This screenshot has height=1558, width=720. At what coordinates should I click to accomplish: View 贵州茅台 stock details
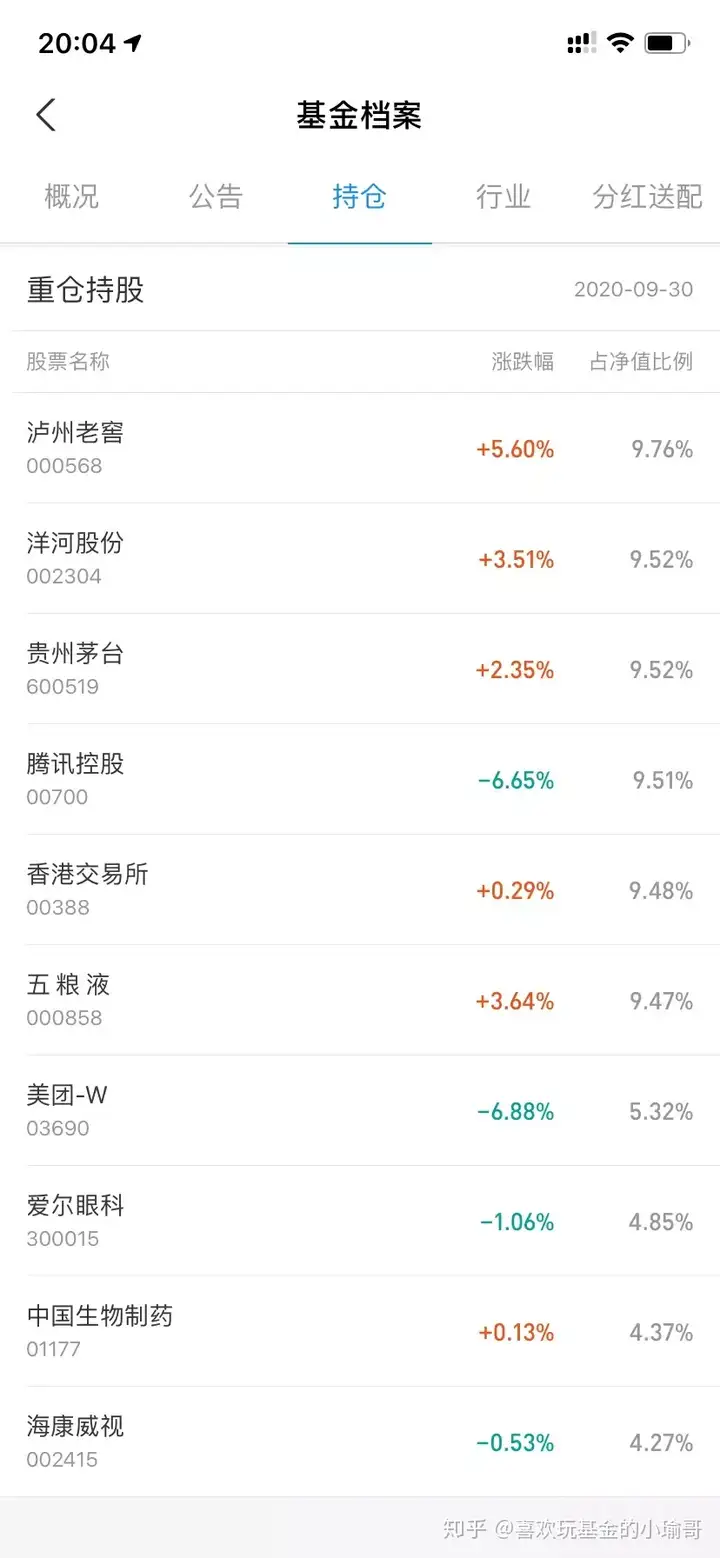360,669
